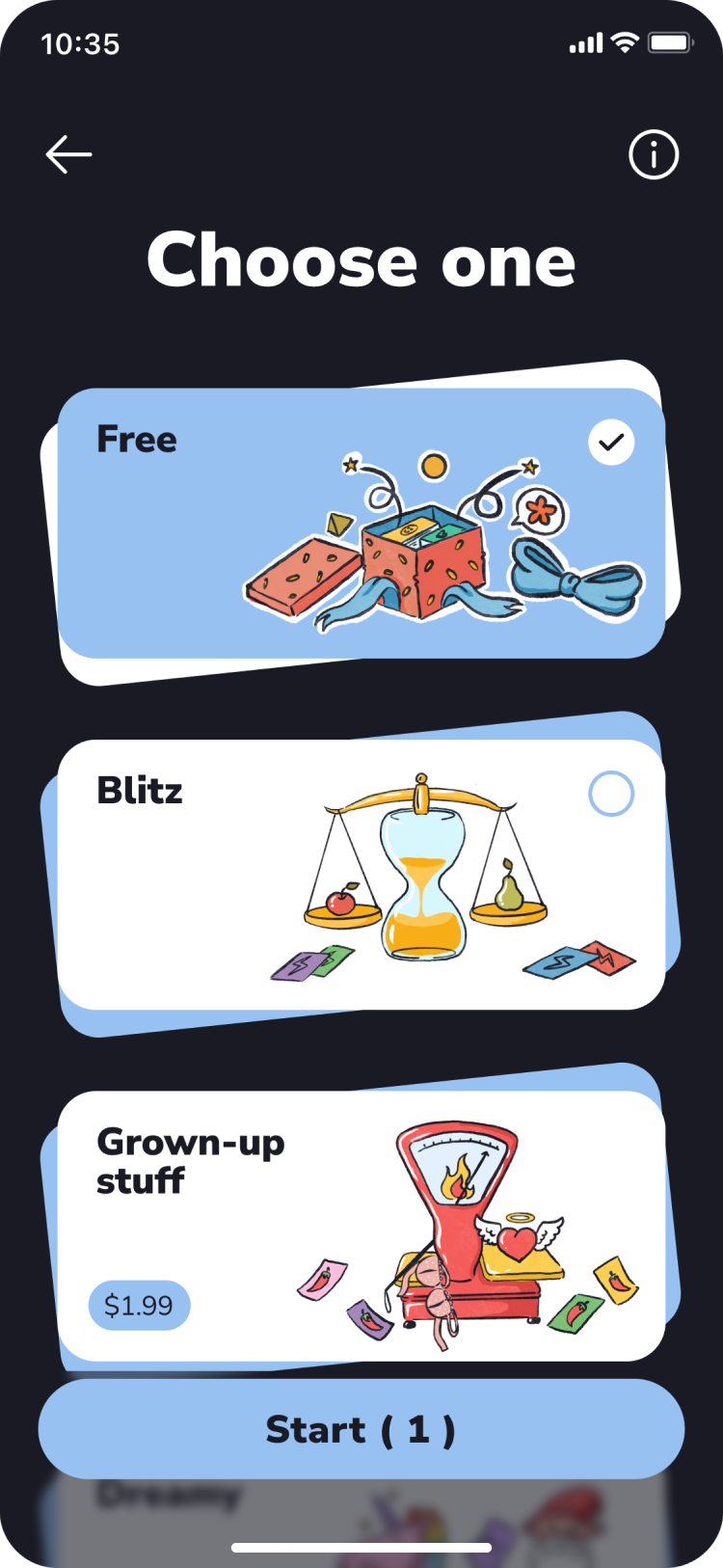Uncheck the Free deck checkmark
The height and width of the screenshot is (1568, 723).
coord(611,443)
